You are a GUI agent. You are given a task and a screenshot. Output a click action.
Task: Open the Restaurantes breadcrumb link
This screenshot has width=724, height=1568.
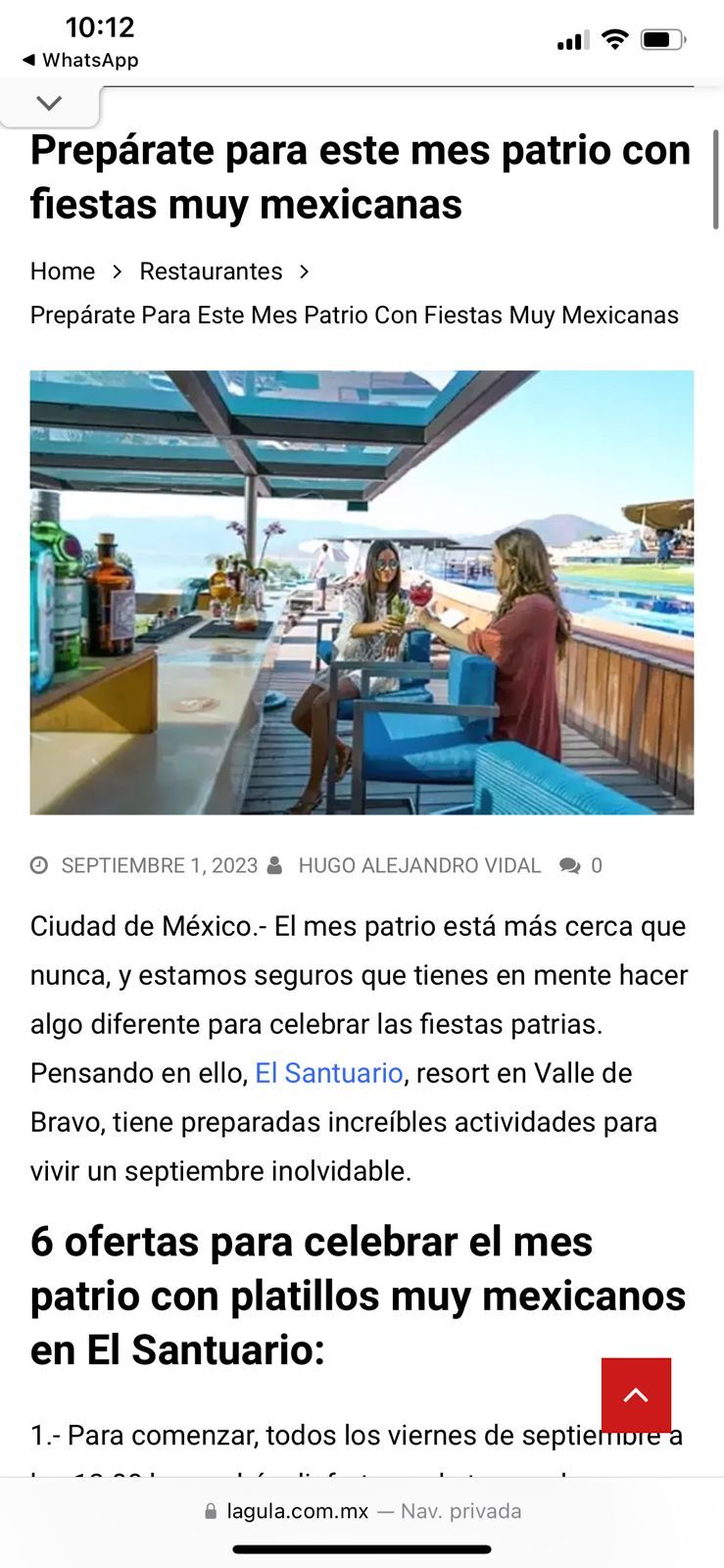coord(211,271)
